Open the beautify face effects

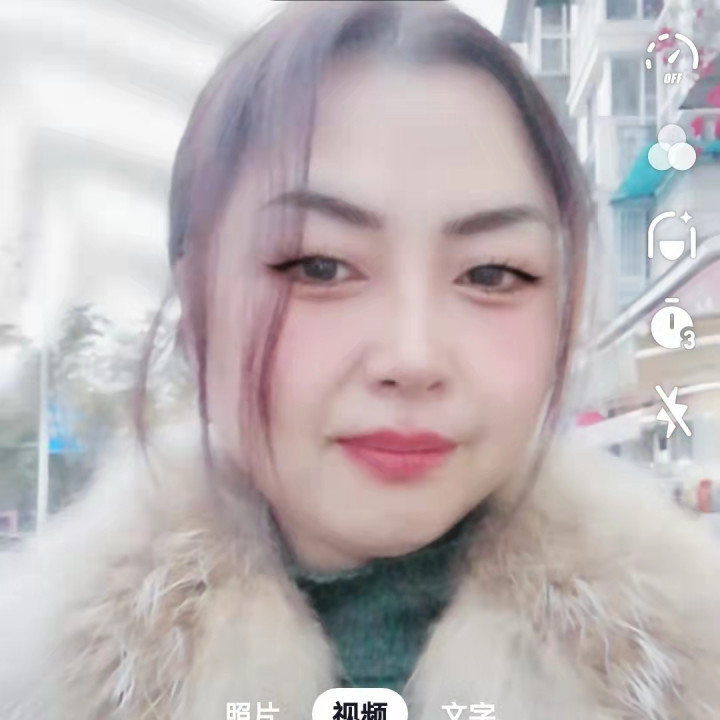coord(672,236)
